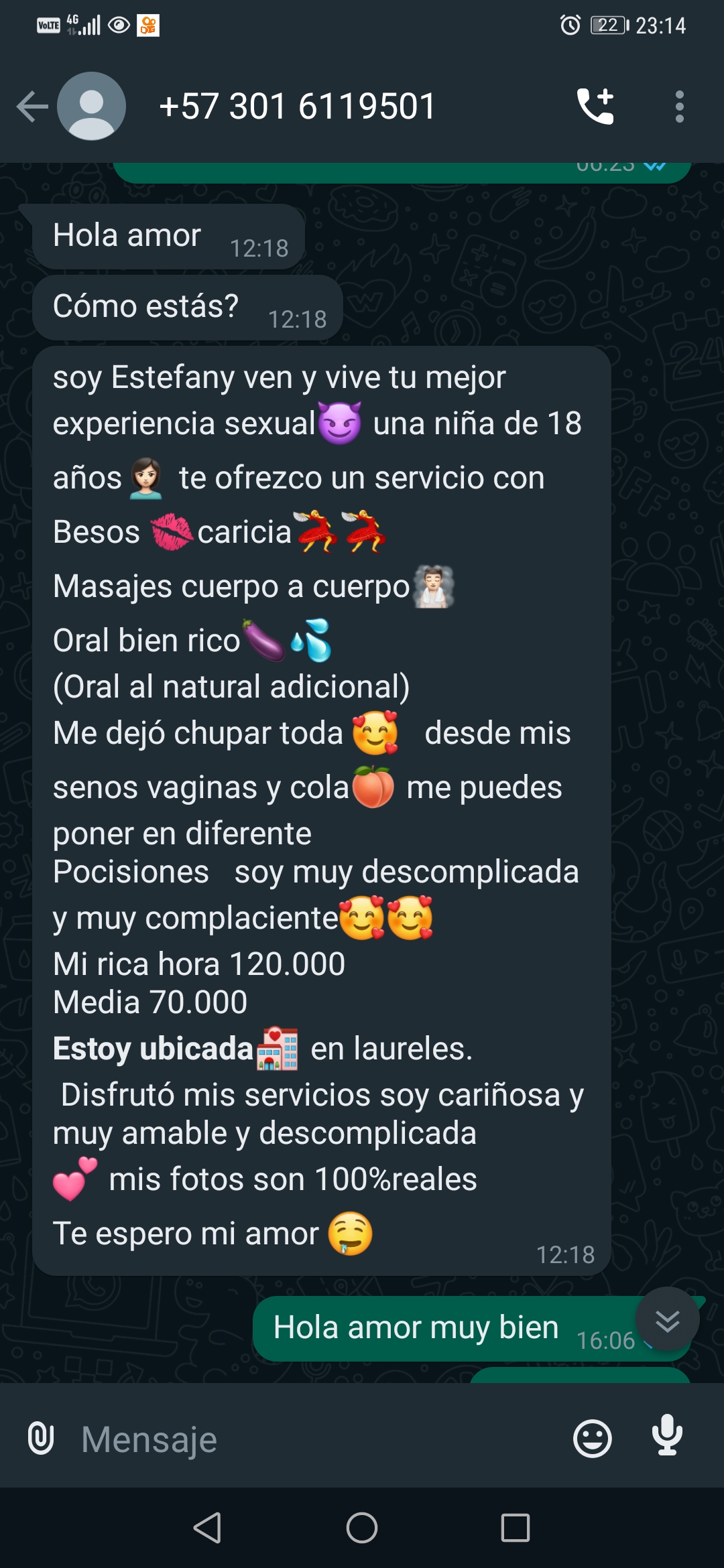This screenshot has width=724, height=1568.
Task: Go back to the chat list
Action: coord(32,107)
